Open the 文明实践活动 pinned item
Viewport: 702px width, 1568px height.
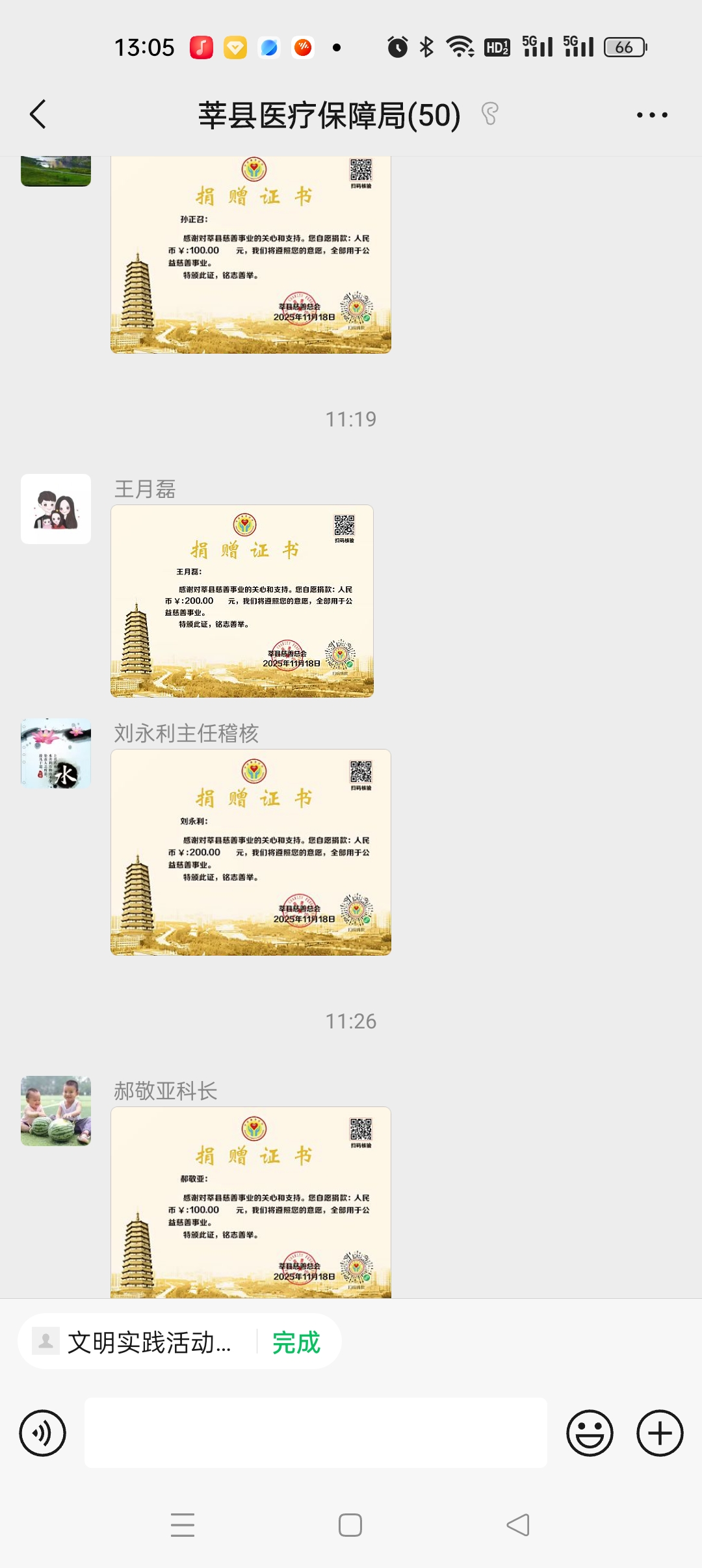point(148,1342)
